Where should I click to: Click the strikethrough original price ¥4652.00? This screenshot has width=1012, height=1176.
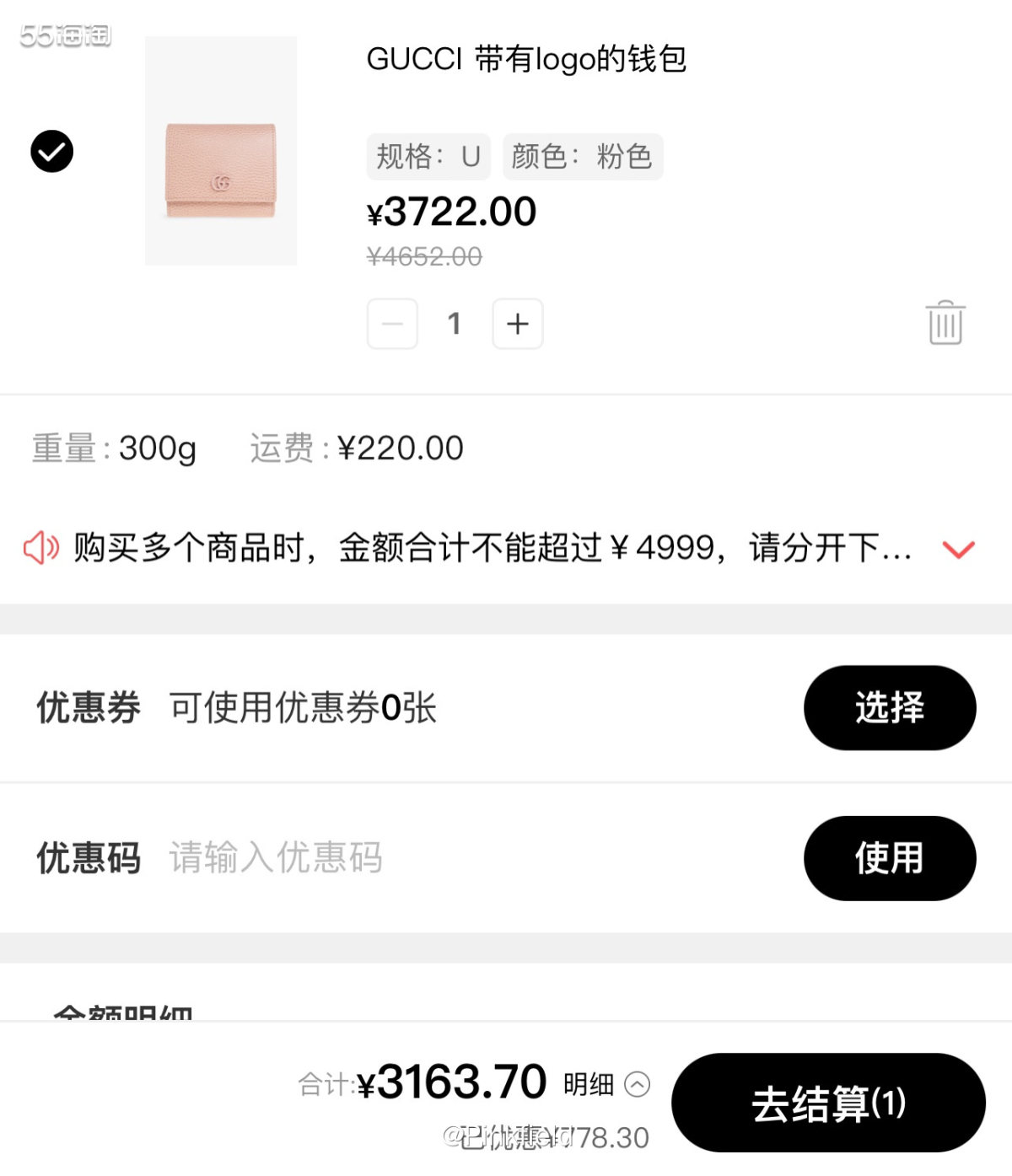424,257
